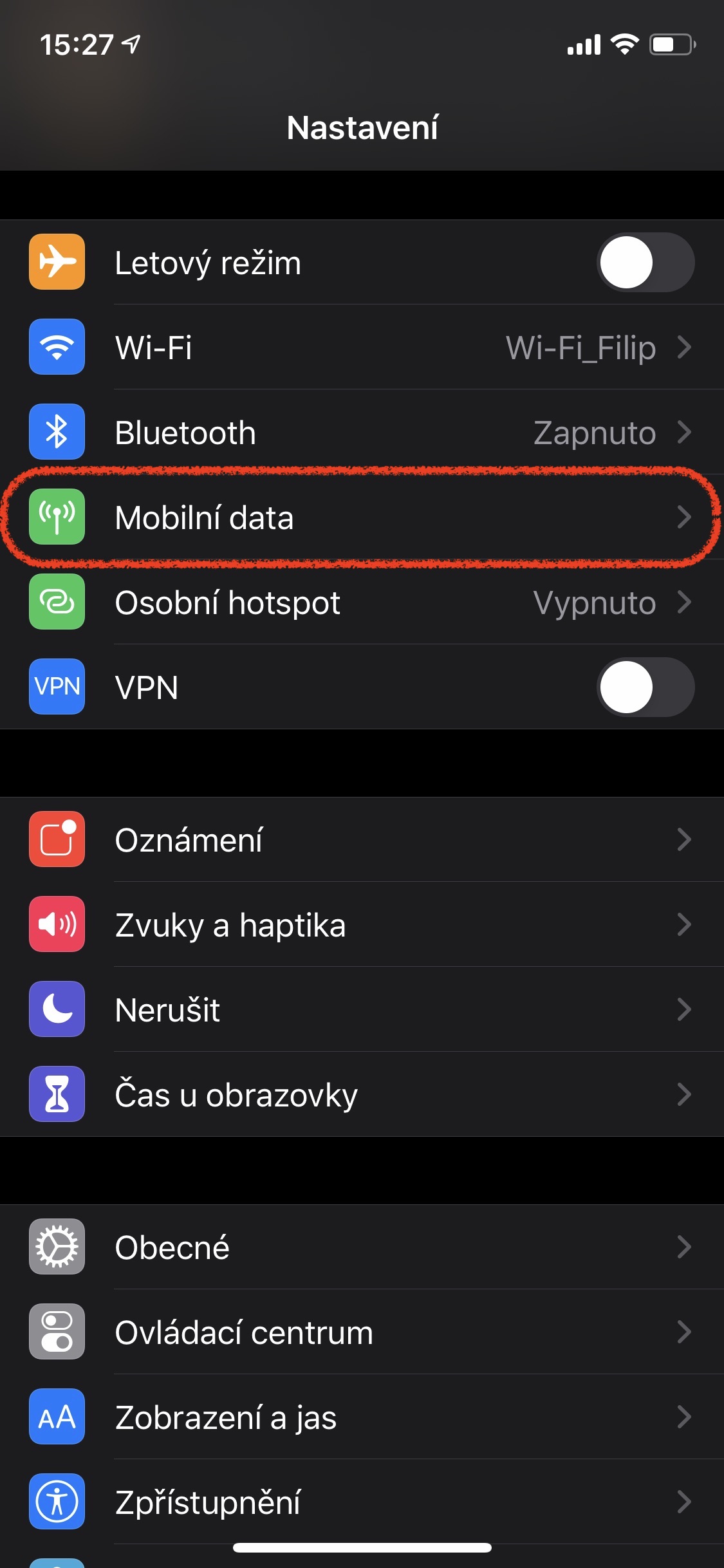Open the Bluetooth settings row
The image size is (724, 1568).
362,433
